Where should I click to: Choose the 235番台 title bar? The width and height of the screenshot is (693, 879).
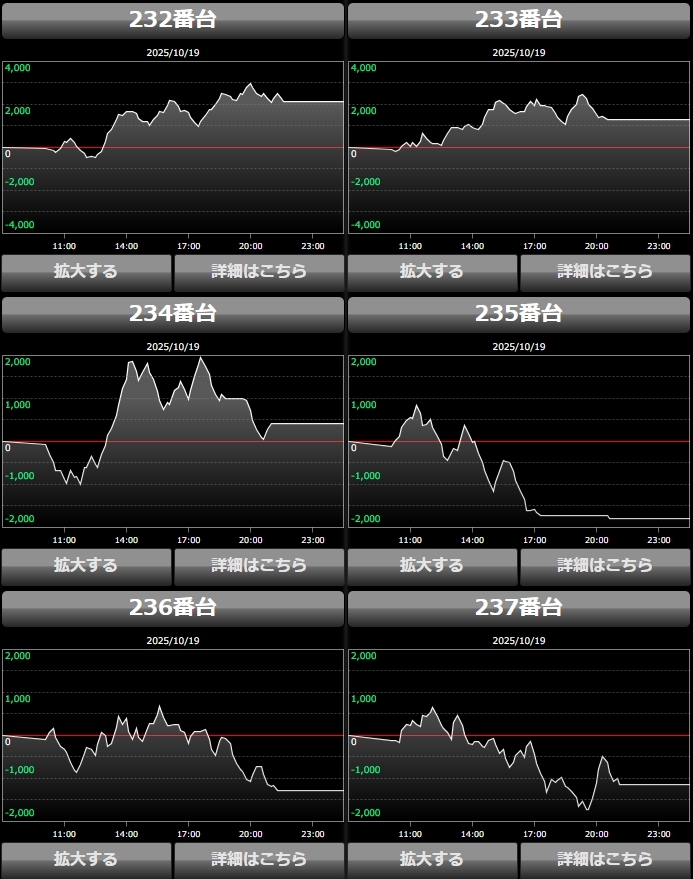(519, 314)
